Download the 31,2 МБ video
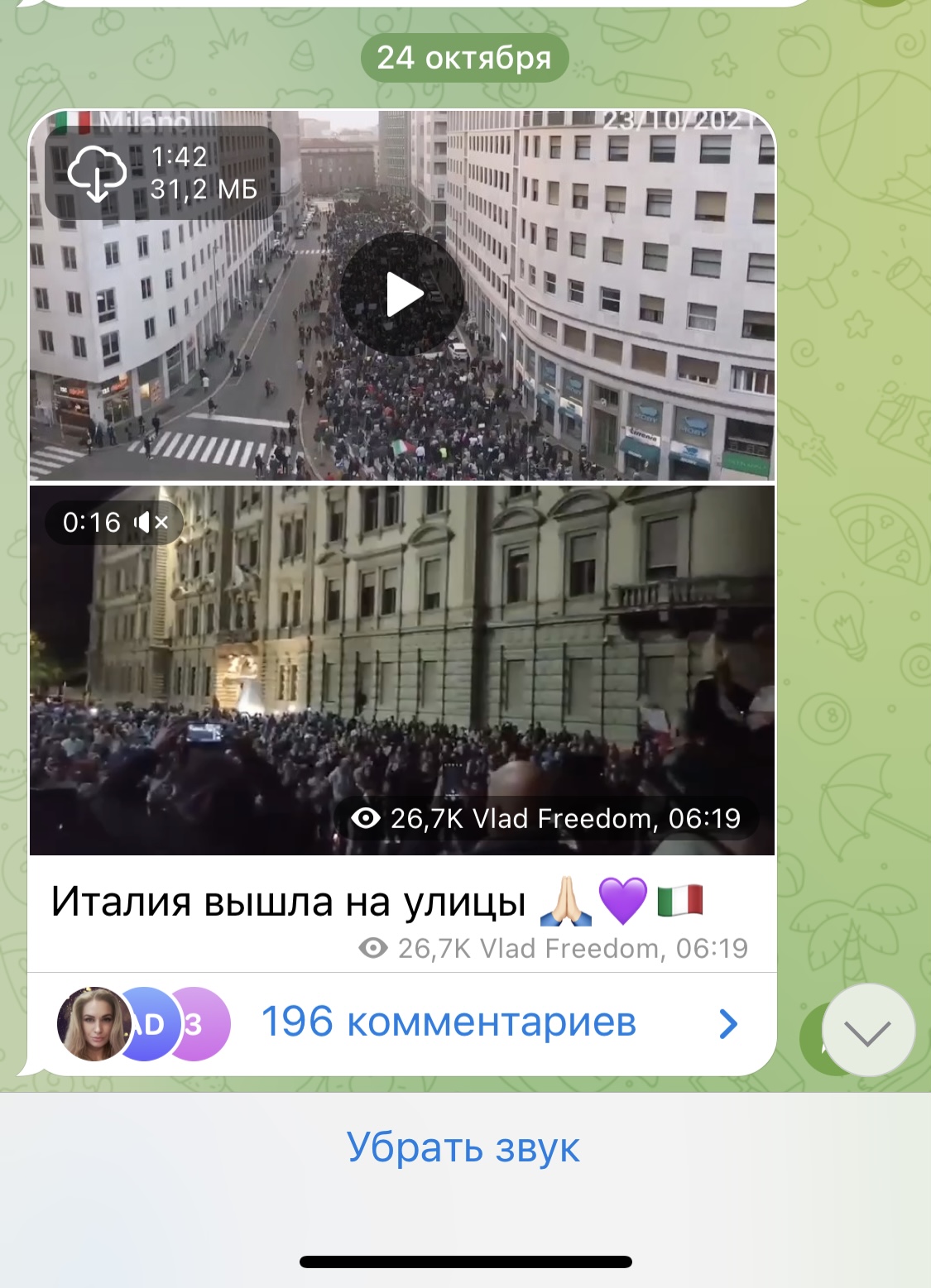The height and width of the screenshot is (1288, 931). point(97,174)
